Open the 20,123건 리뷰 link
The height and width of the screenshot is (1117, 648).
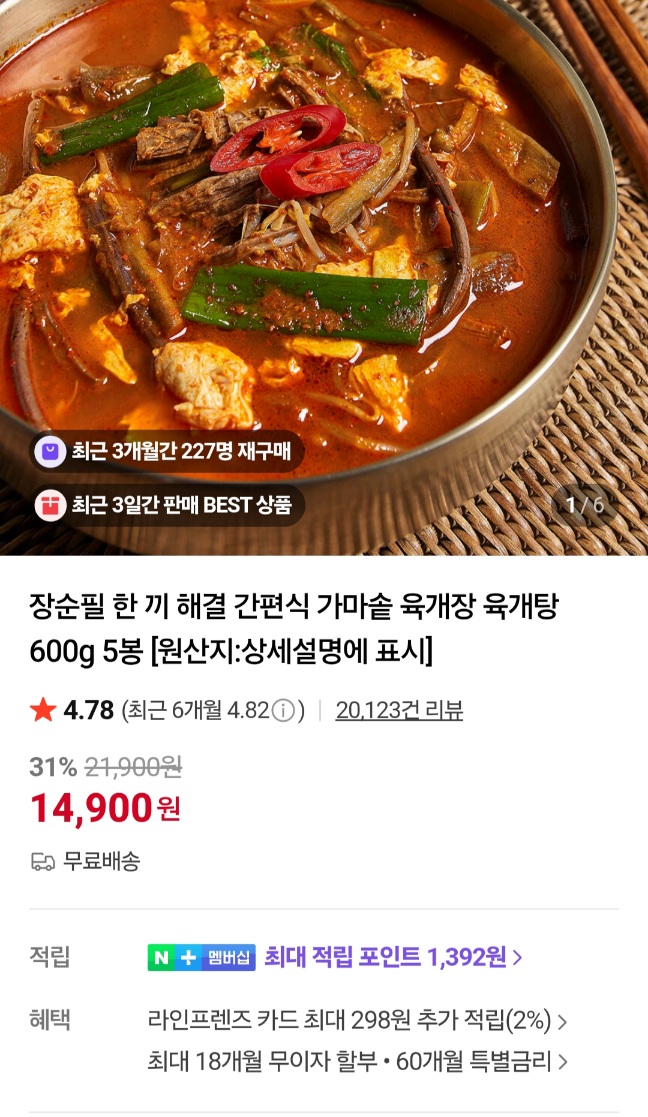(399, 711)
